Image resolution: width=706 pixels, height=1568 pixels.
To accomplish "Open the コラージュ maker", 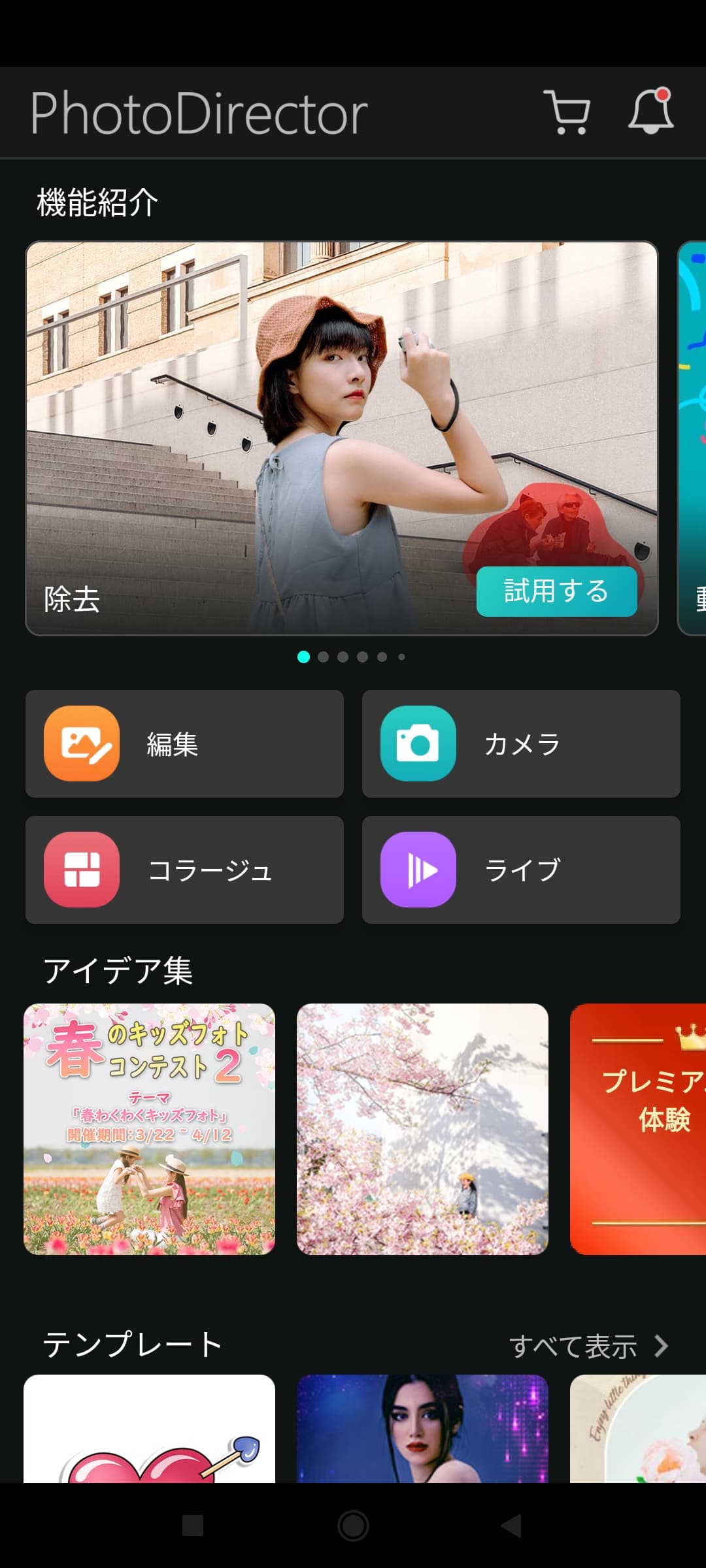I will point(184,870).
